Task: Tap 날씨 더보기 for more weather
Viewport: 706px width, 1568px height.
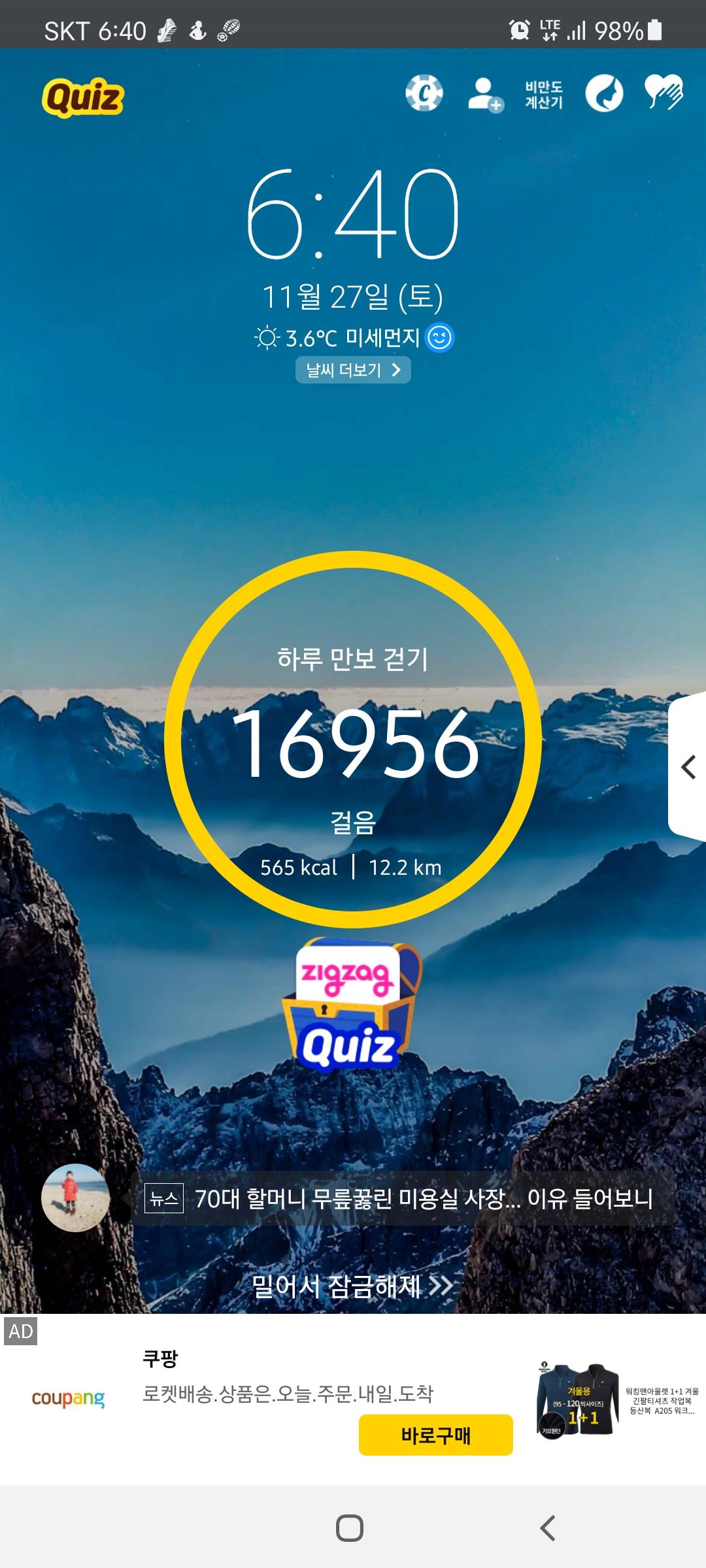Action: point(353,370)
